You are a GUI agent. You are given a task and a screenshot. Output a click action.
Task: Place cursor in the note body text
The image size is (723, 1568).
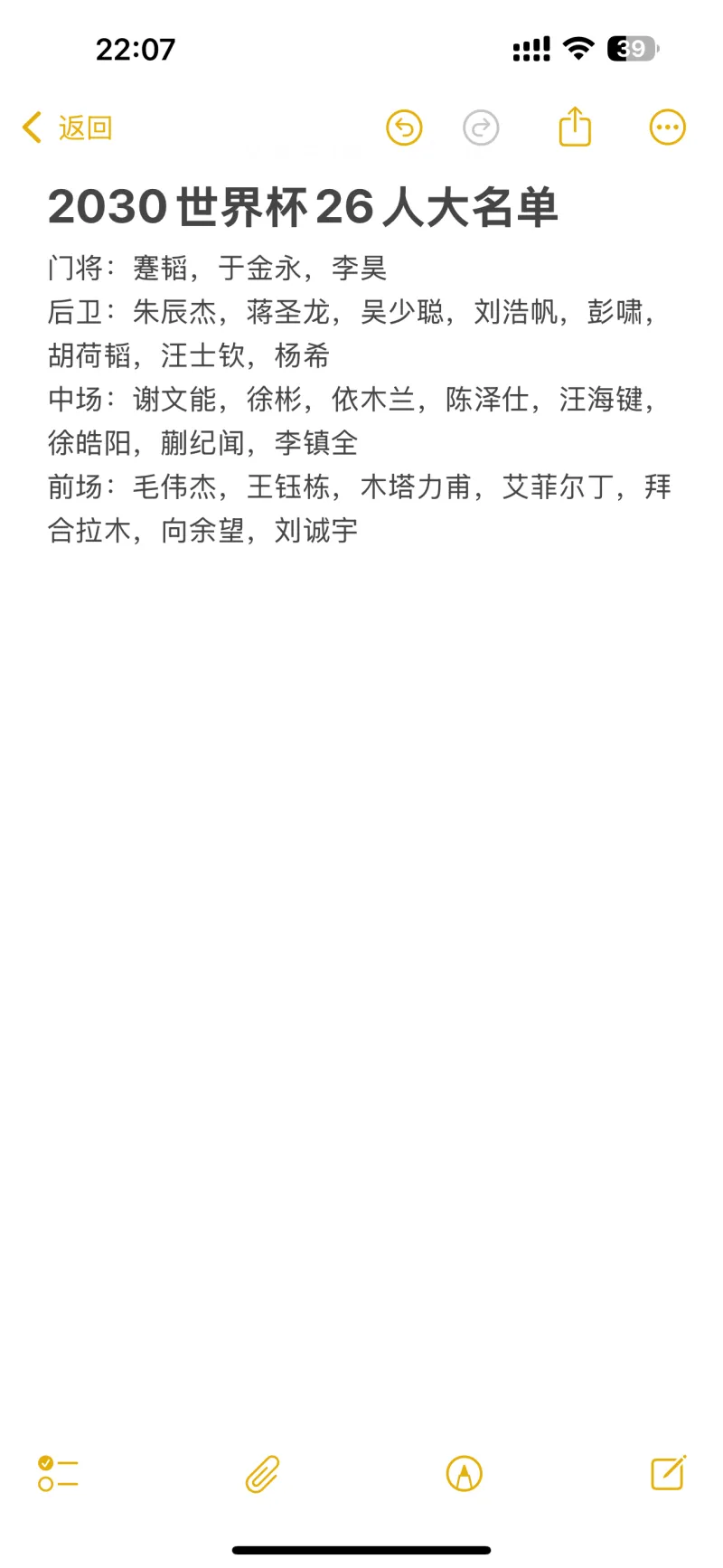pos(360,399)
